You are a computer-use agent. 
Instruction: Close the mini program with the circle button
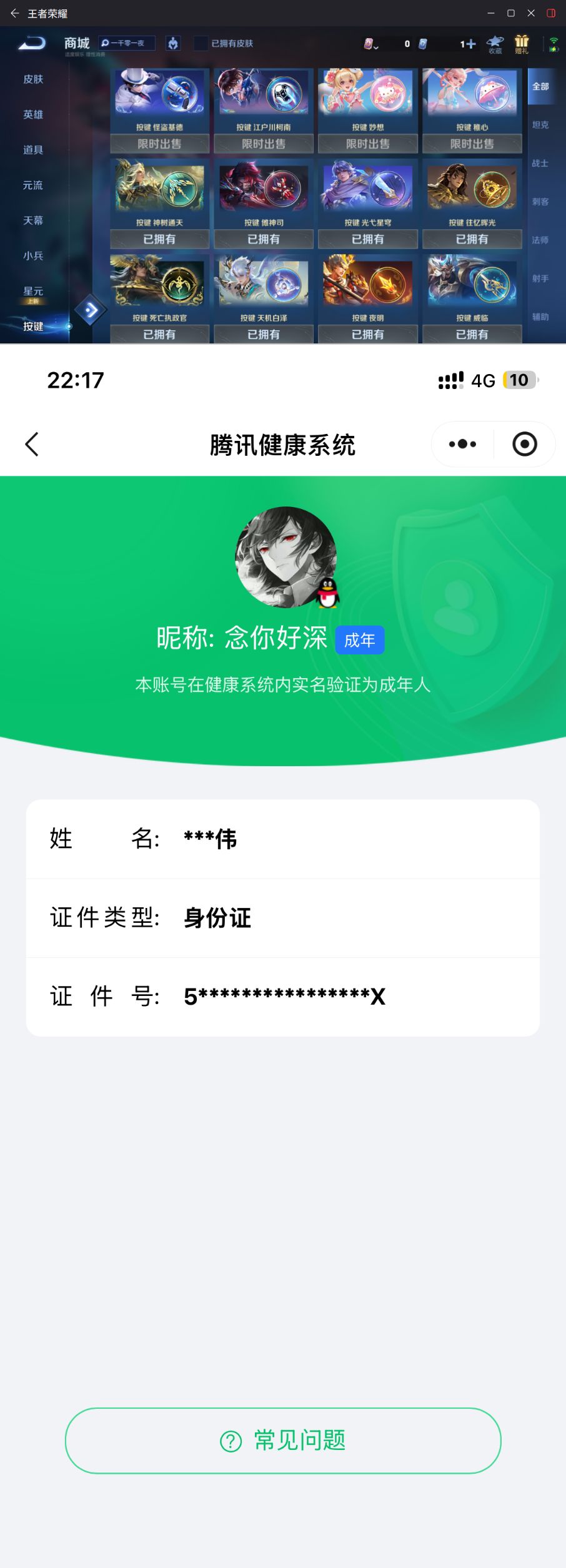524,444
